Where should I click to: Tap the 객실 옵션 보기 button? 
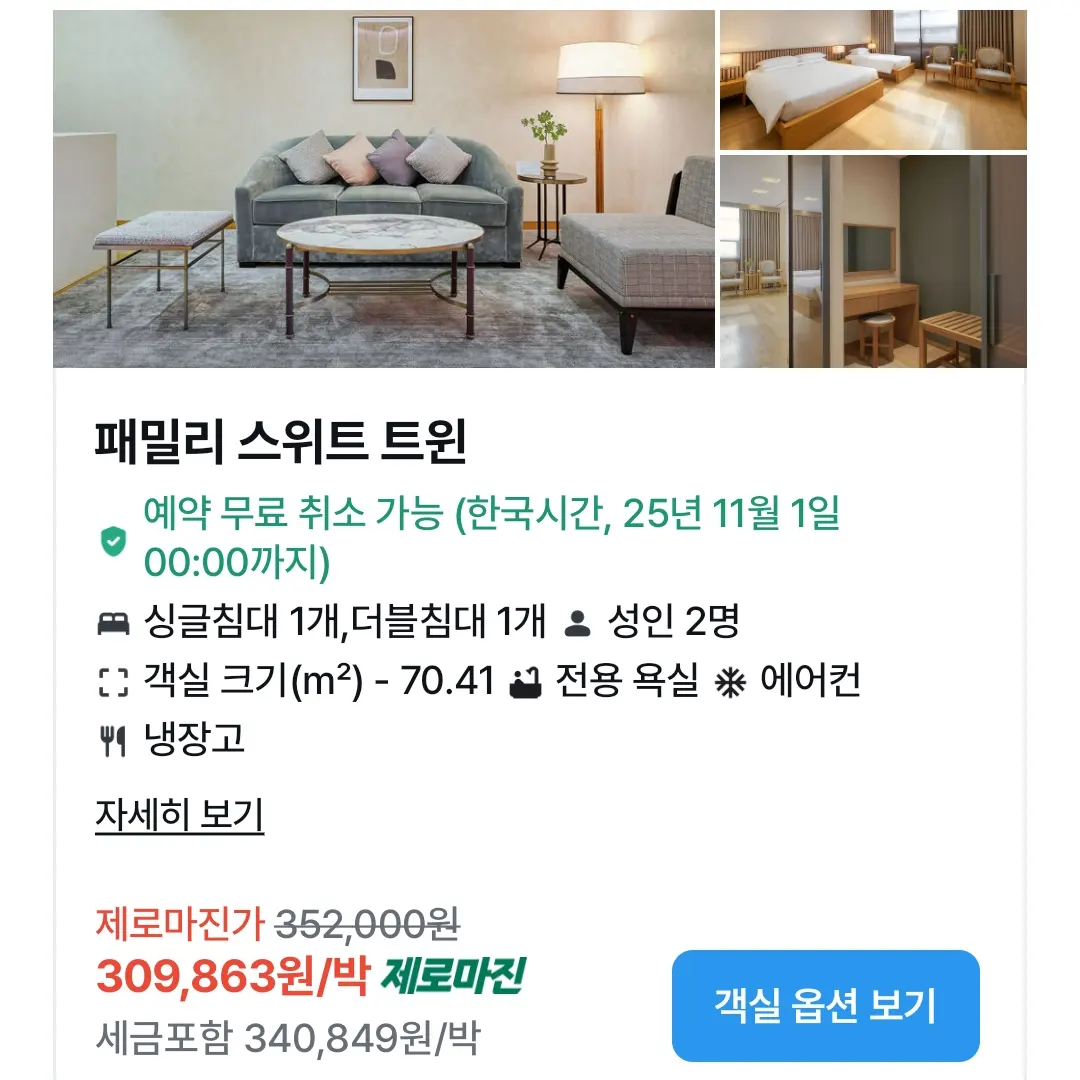pos(826,1006)
